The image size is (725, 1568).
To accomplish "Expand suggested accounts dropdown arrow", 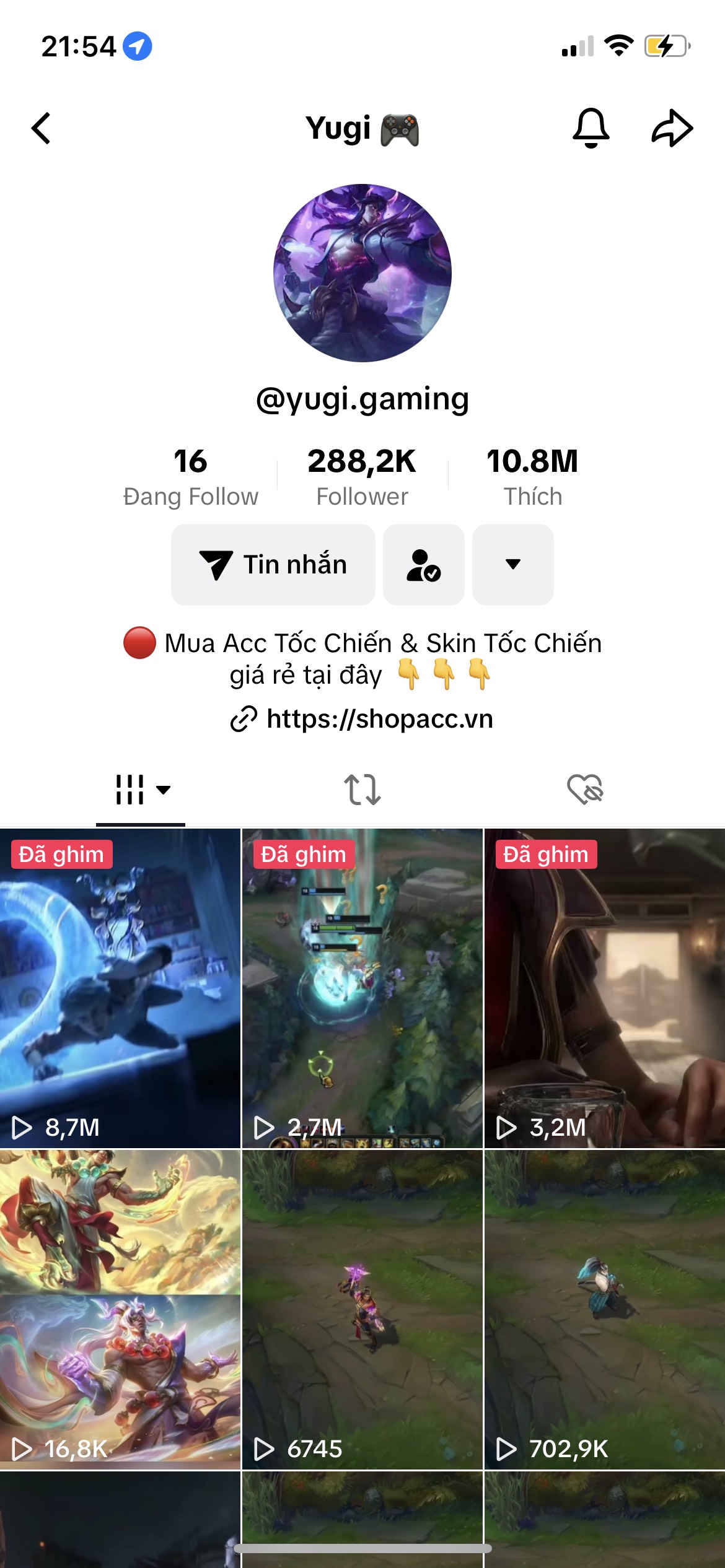I will [512, 565].
